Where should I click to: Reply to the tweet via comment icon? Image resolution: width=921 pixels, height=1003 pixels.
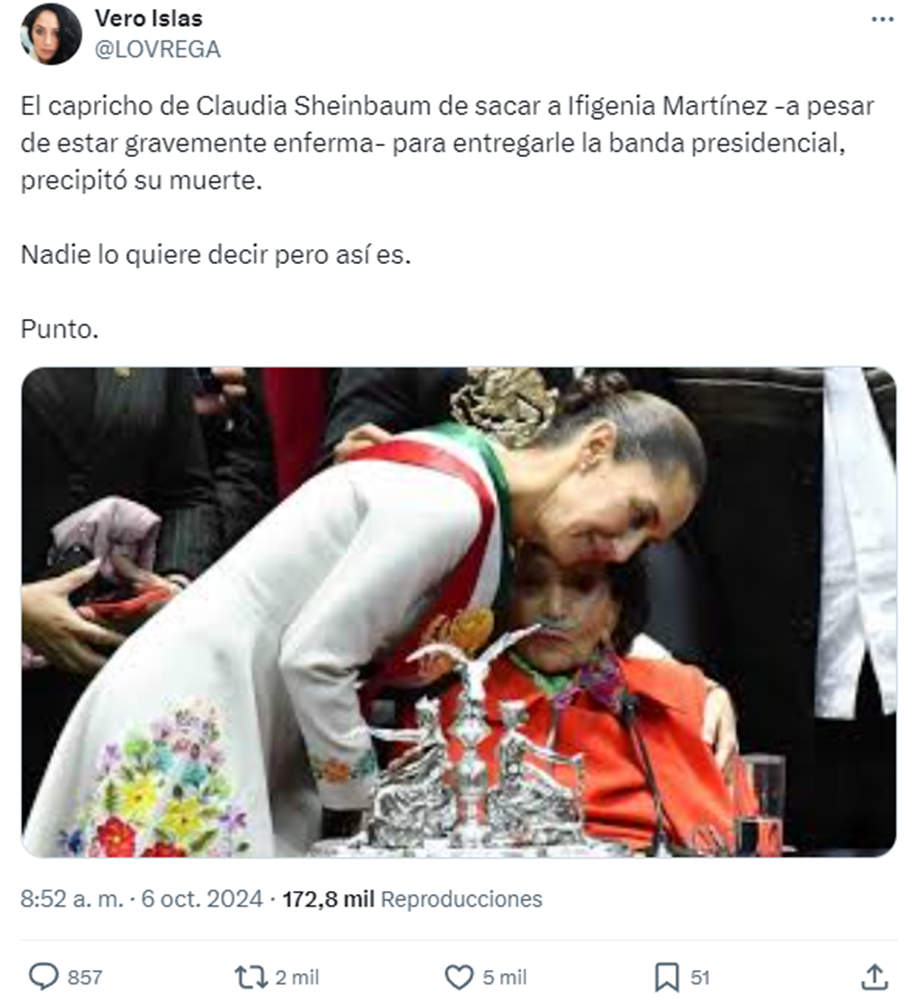(x=44, y=976)
